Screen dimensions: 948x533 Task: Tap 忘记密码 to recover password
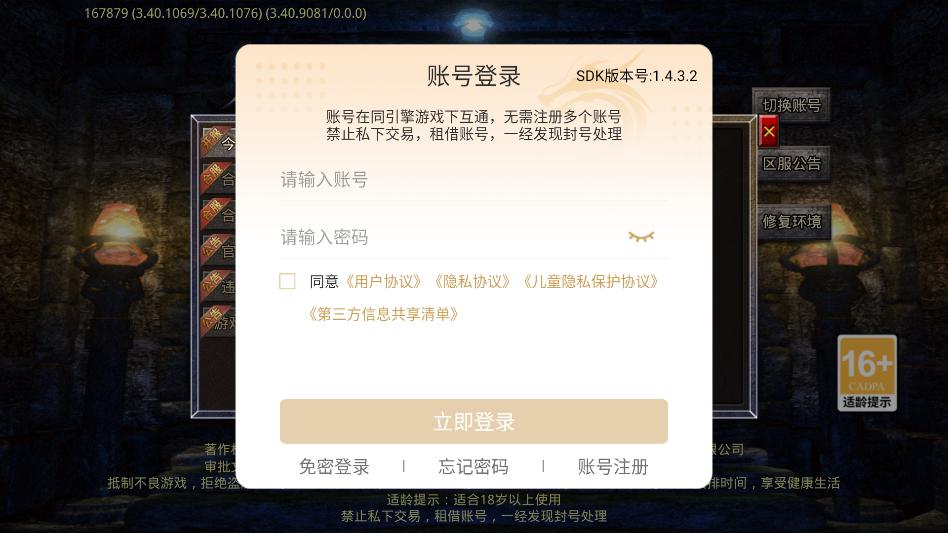click(x=473, y=467)
